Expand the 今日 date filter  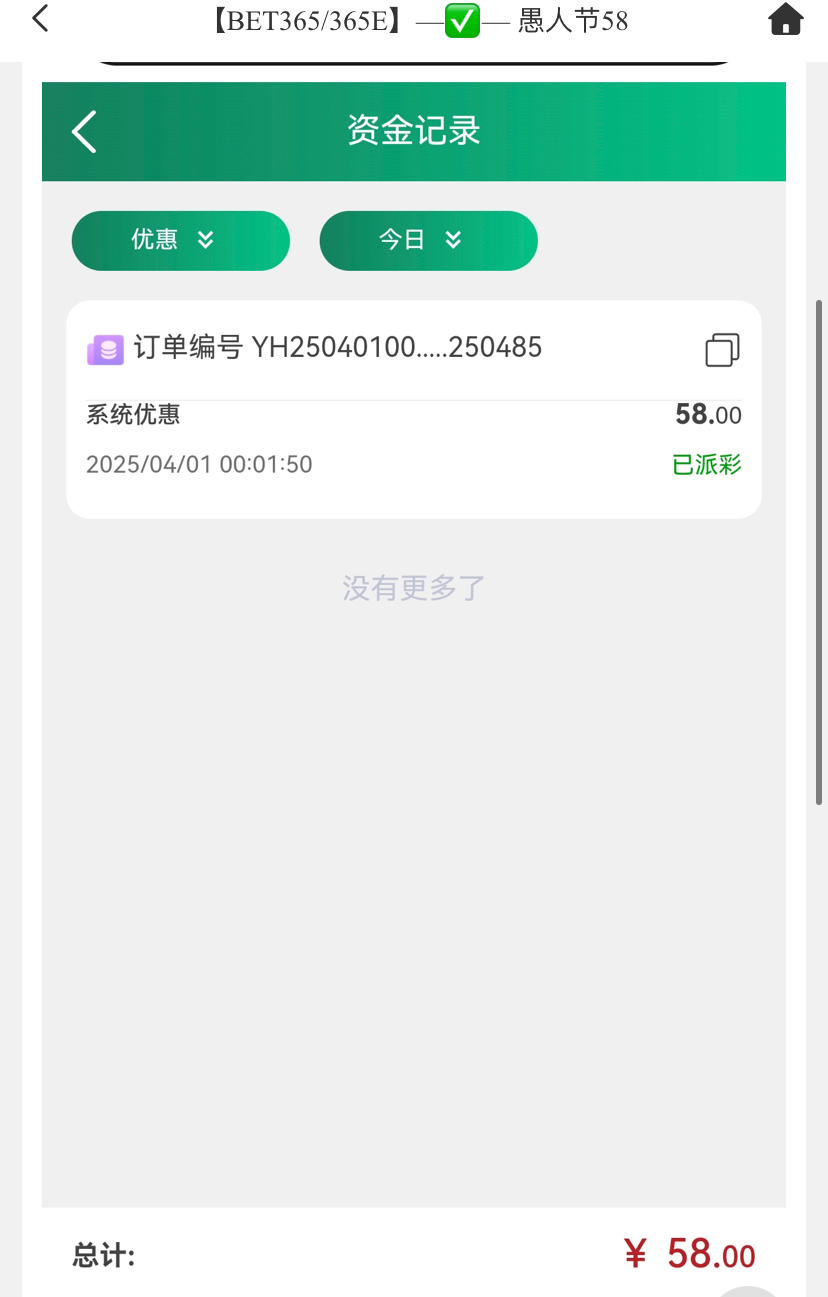tap(428, 240)
